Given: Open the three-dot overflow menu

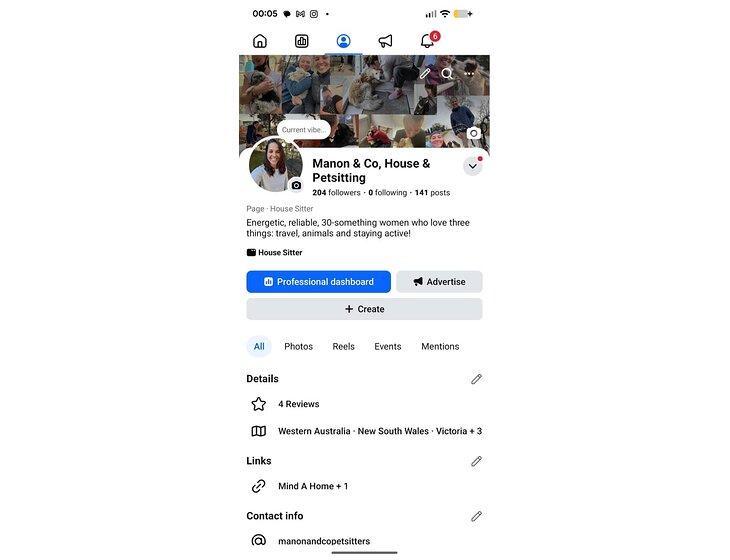Looking at the screenshot, I should (x=469, y=73).
